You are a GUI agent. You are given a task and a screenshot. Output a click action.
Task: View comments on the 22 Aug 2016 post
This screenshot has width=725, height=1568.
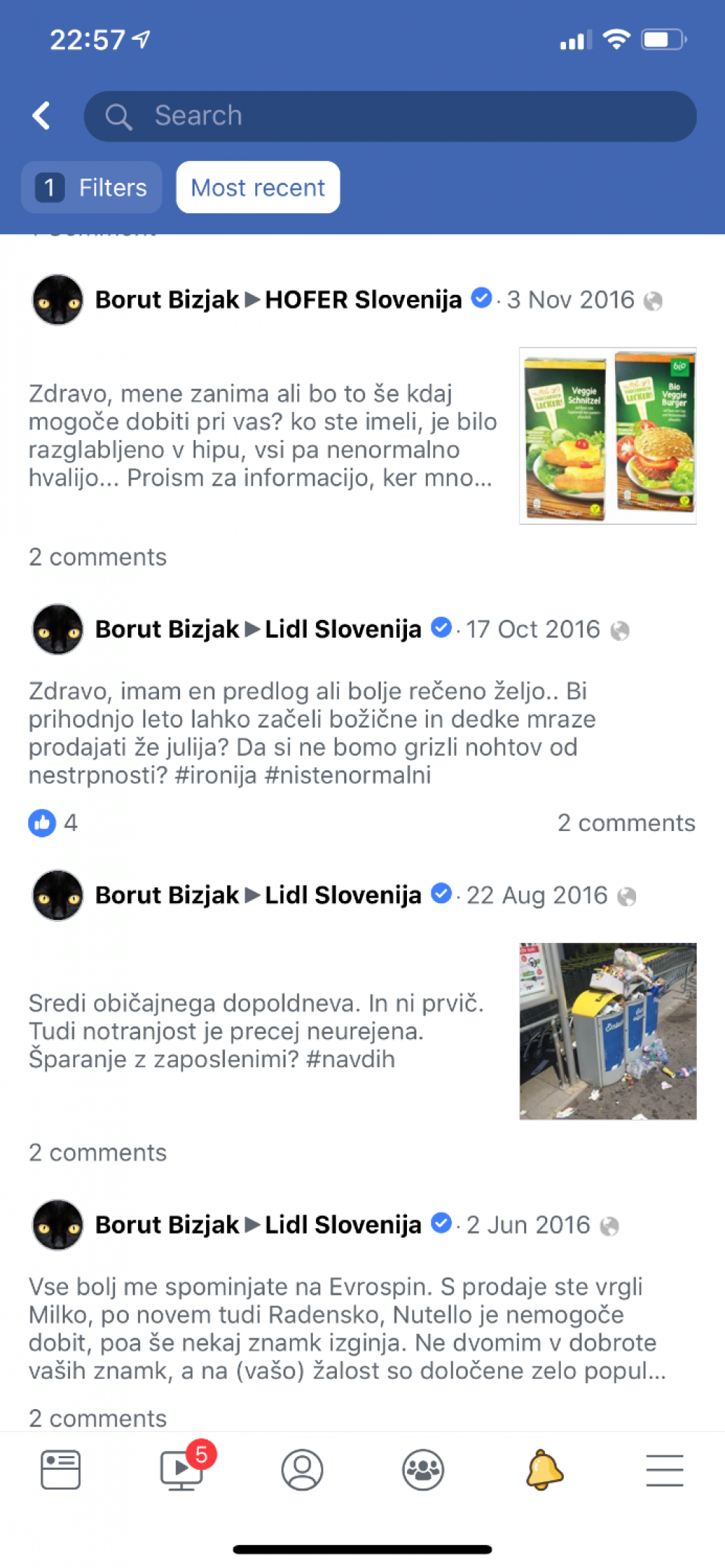tap(98, 1153)
